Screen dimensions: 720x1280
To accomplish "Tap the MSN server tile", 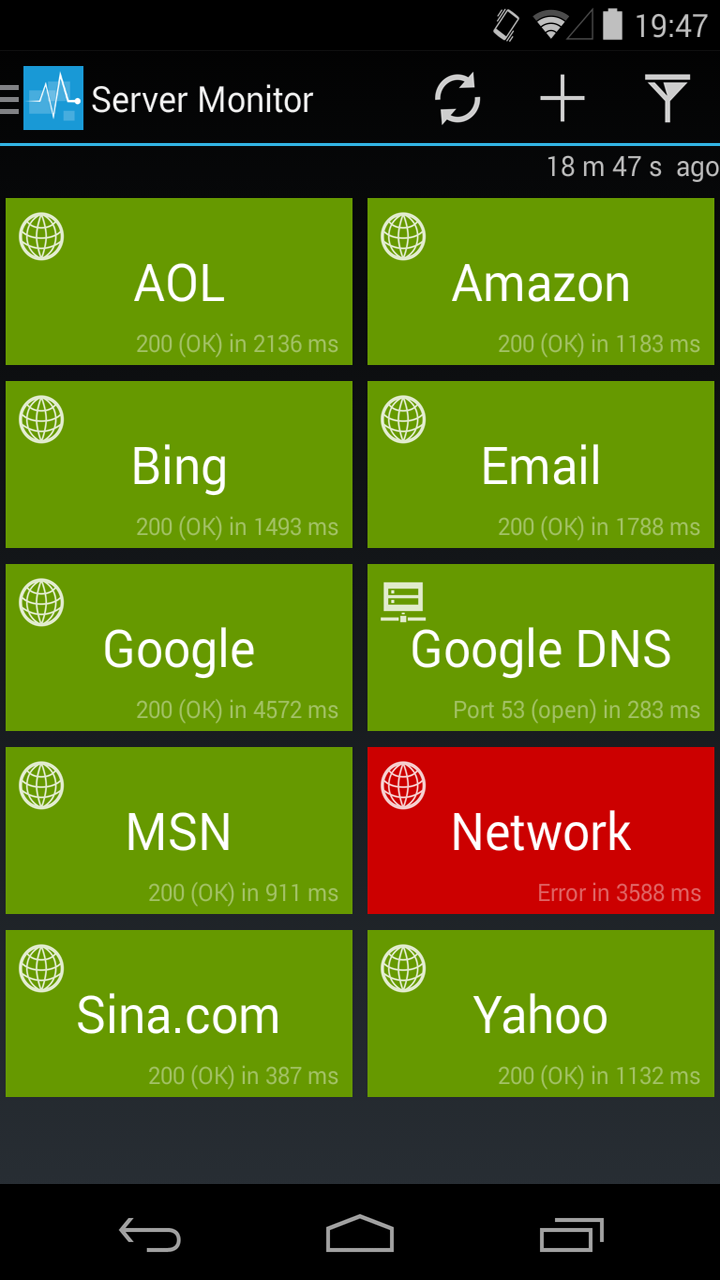I will (x=178, y=830).
